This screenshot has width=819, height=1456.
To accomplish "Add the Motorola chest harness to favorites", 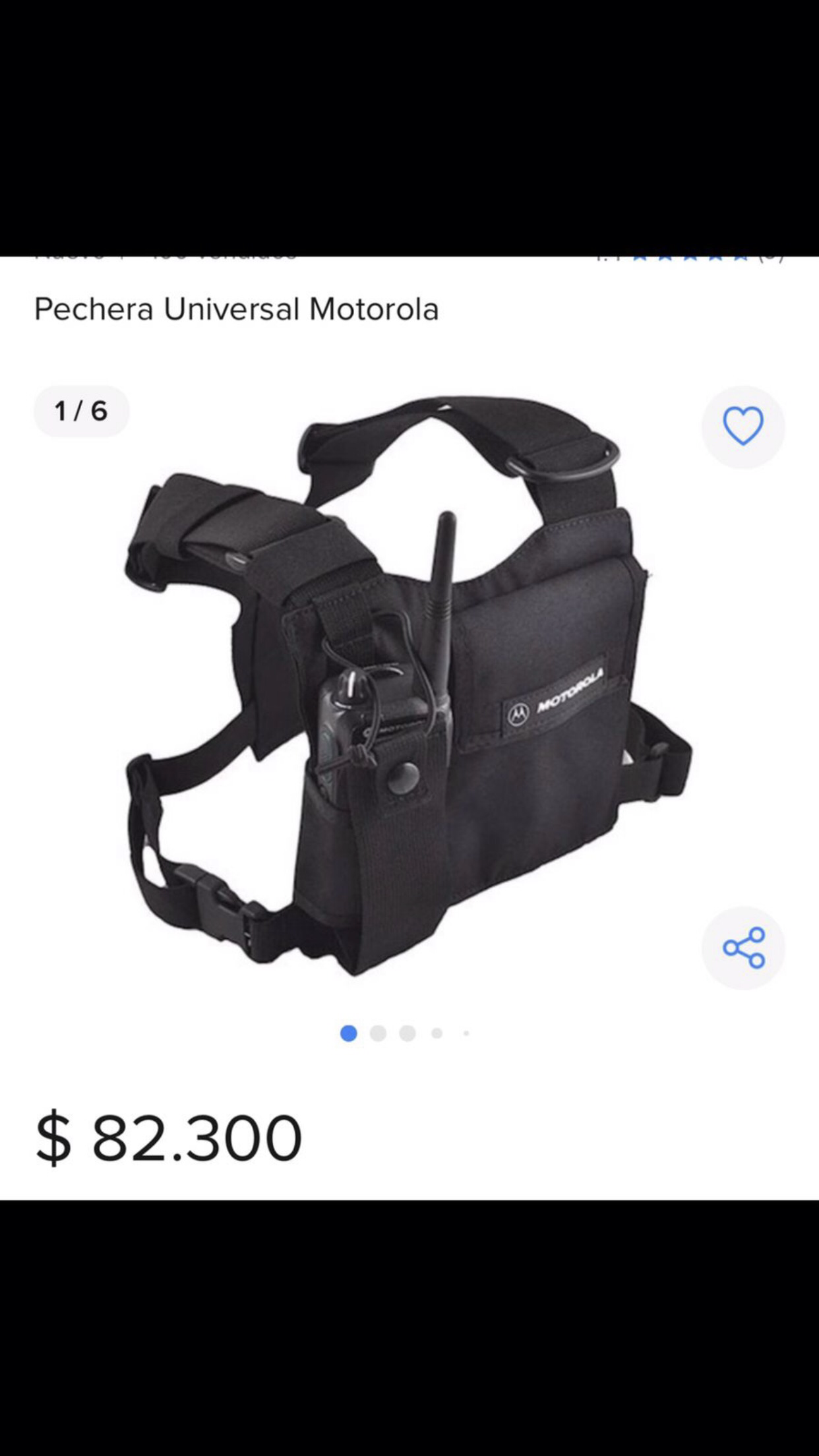I will 743,427.
